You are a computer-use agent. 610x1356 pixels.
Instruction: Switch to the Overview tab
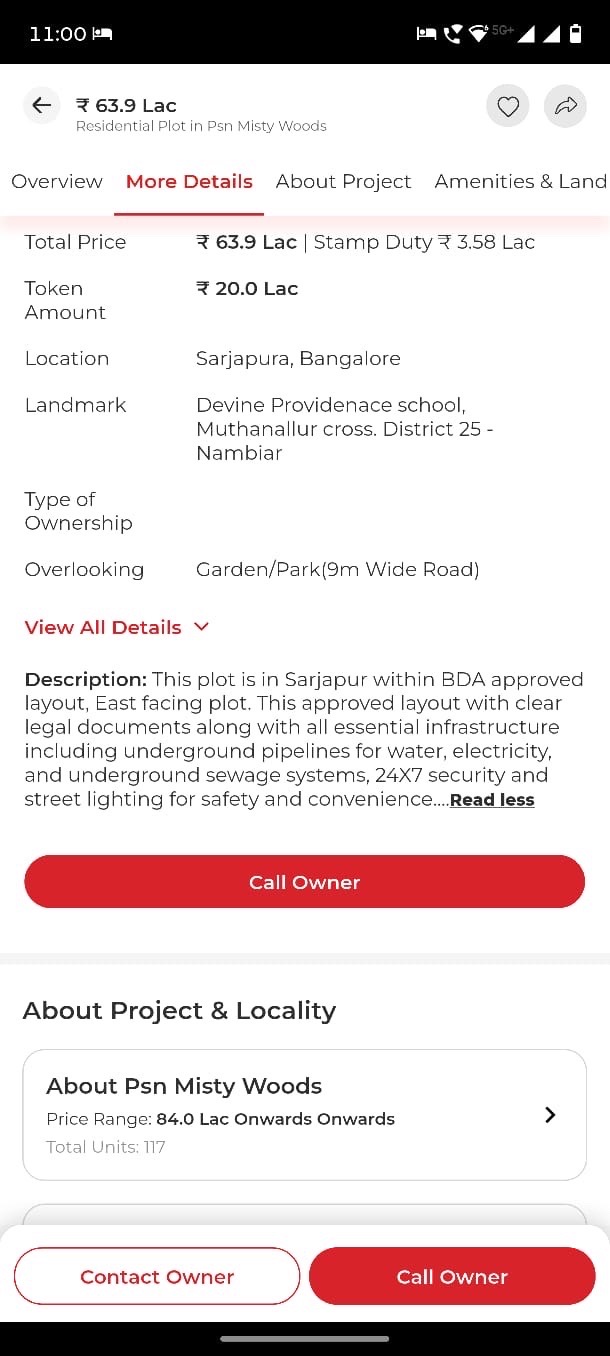[x=57, y=181]
